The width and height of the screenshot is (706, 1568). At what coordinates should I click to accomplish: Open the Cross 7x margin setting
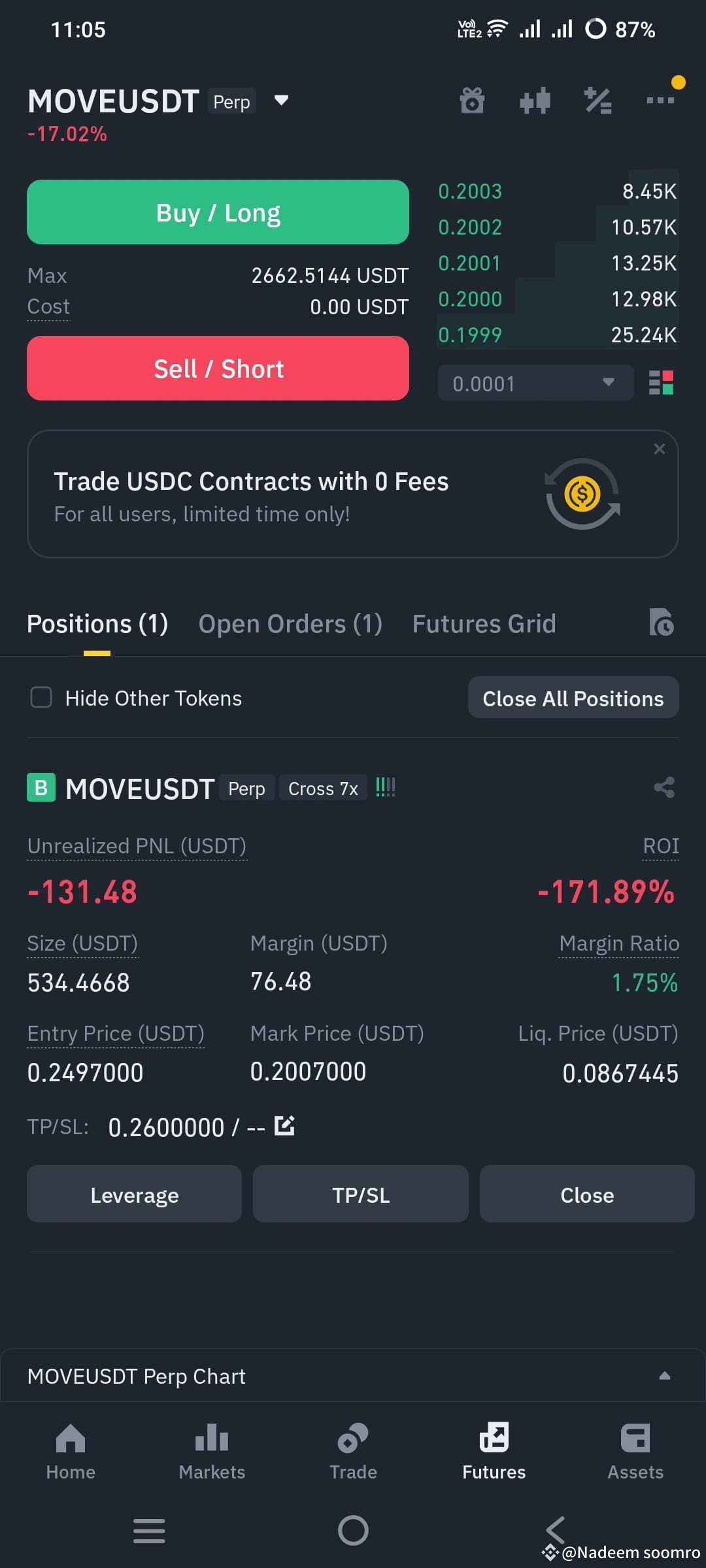click(x=323, y=788)
